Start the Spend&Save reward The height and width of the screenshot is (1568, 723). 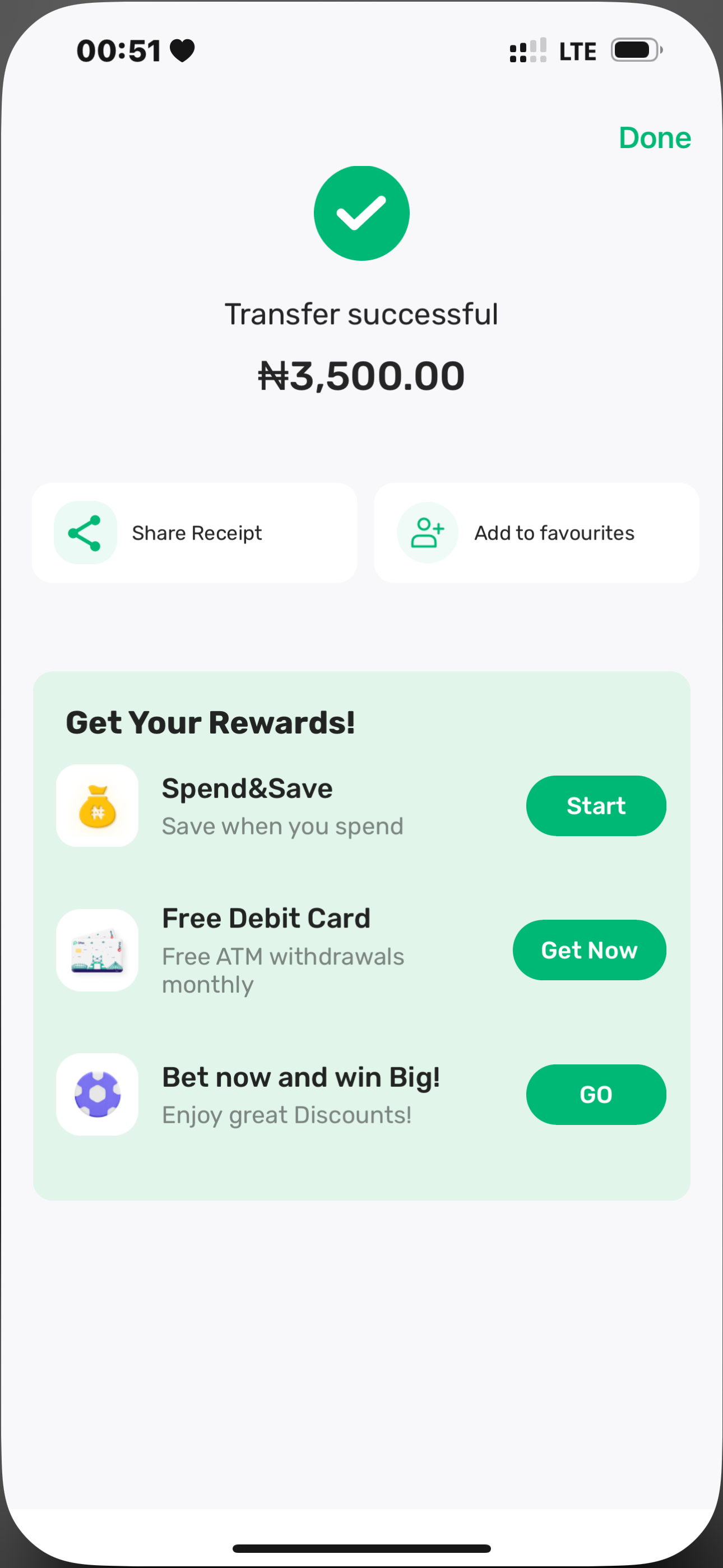pos(595,805)
